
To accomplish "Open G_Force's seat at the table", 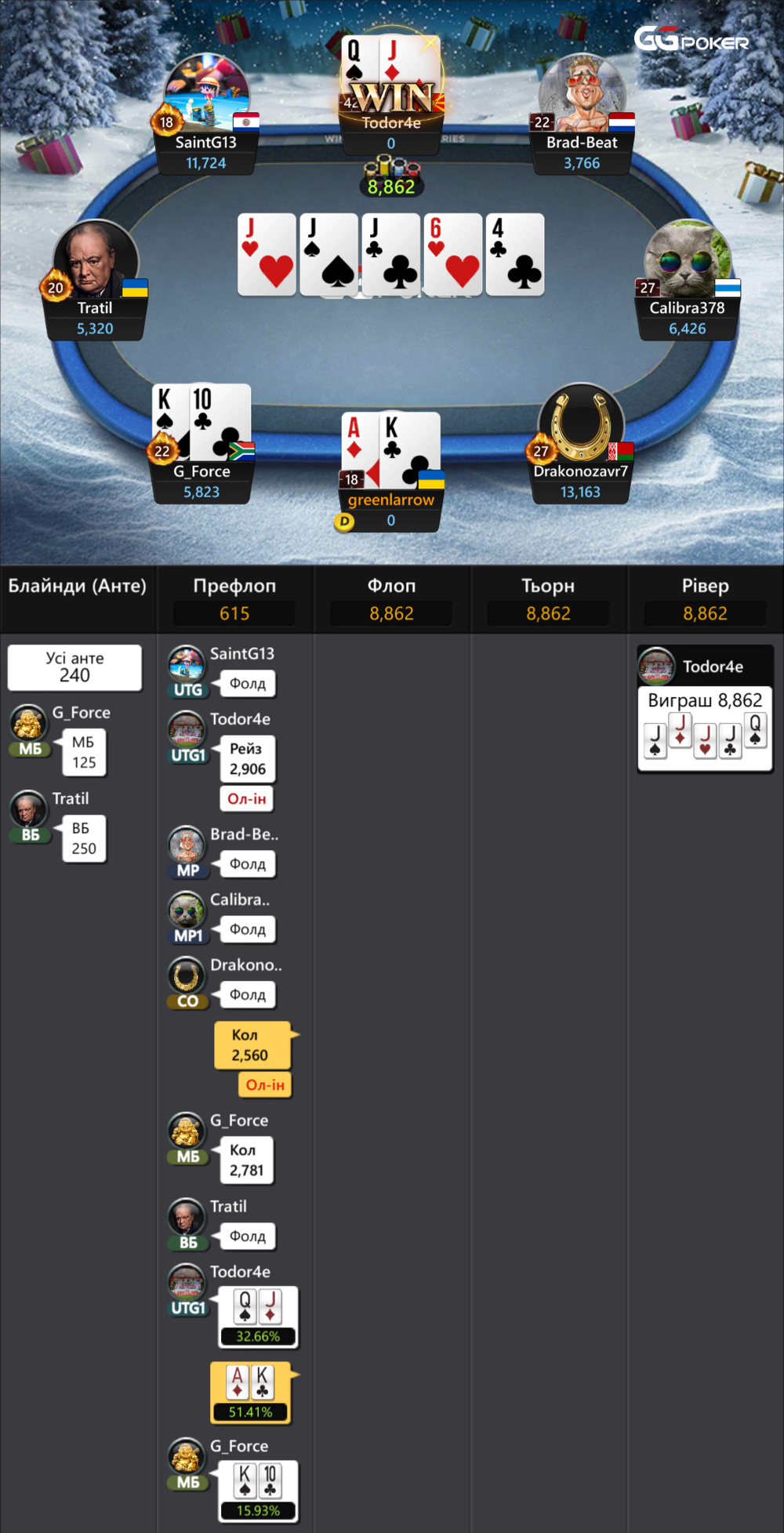I will 202,444.
